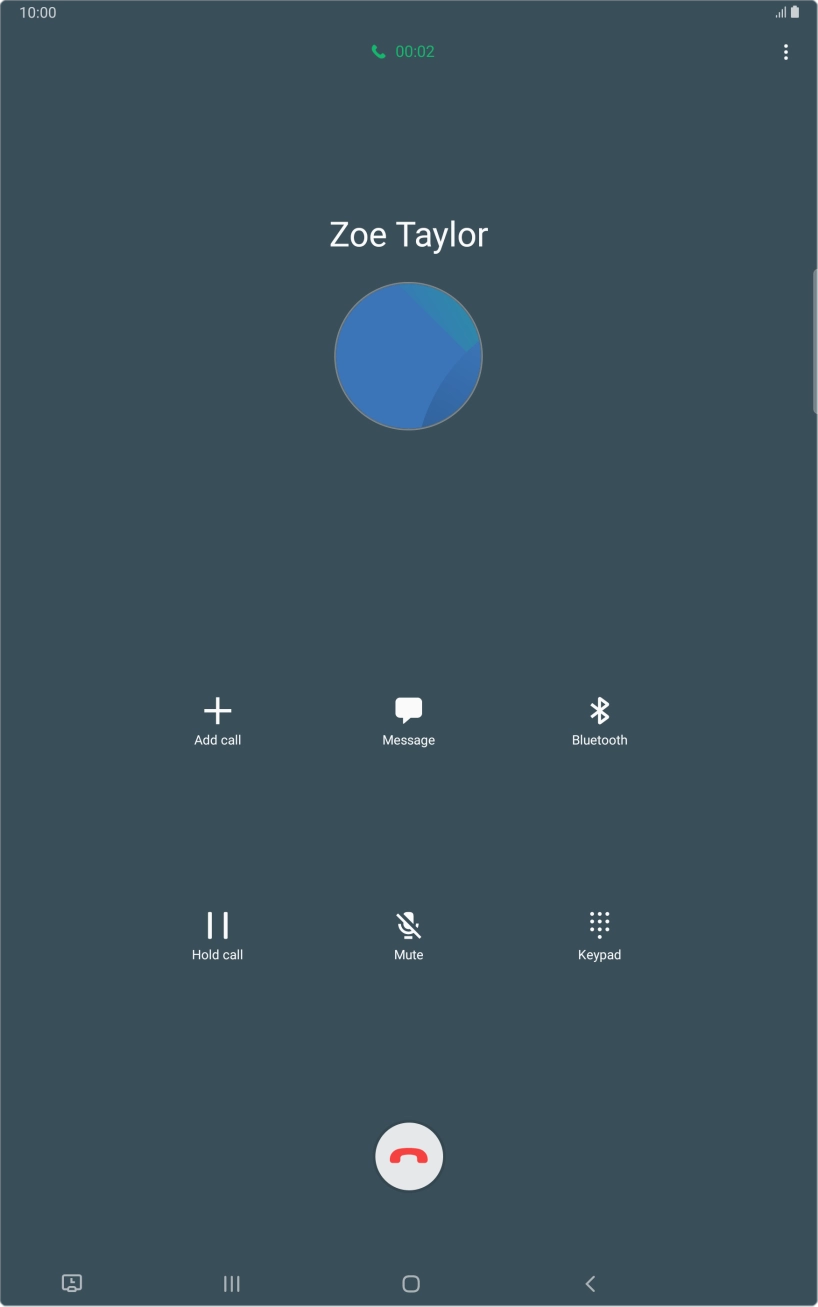Open the navigation bar screenshot shortcut icon
Image resolution: width=818 pixels, height=1307 pixels.
pos(72,1283)
